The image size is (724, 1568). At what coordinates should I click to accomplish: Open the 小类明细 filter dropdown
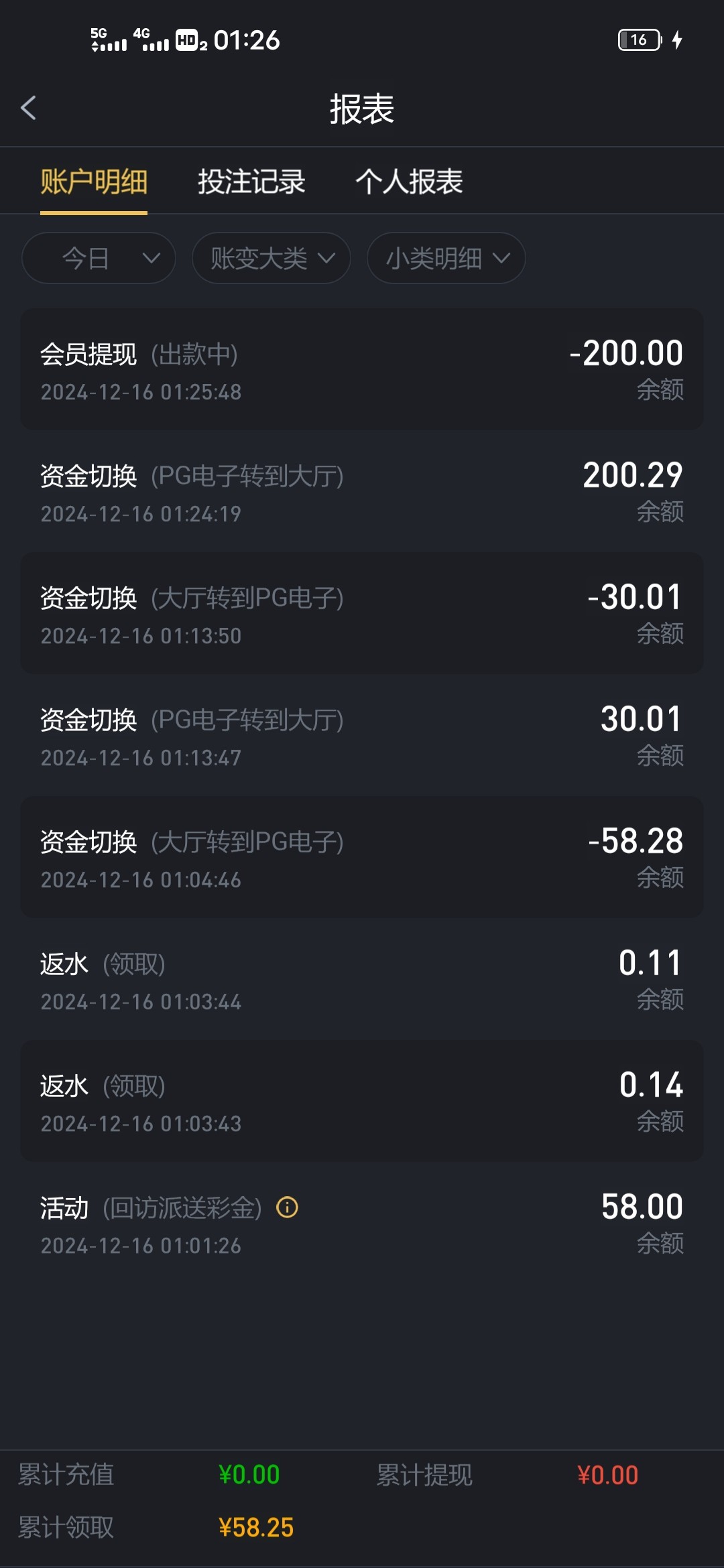pyautogui.click(x=446, y=258)
